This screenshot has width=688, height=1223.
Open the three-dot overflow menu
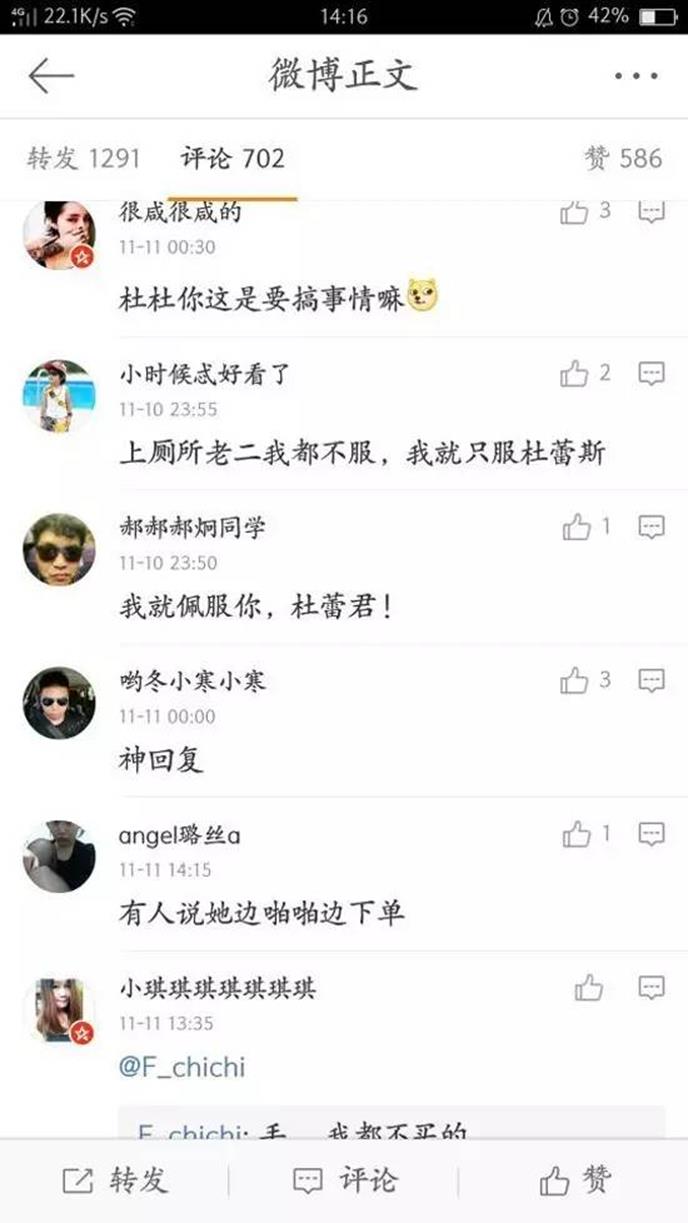634,76
